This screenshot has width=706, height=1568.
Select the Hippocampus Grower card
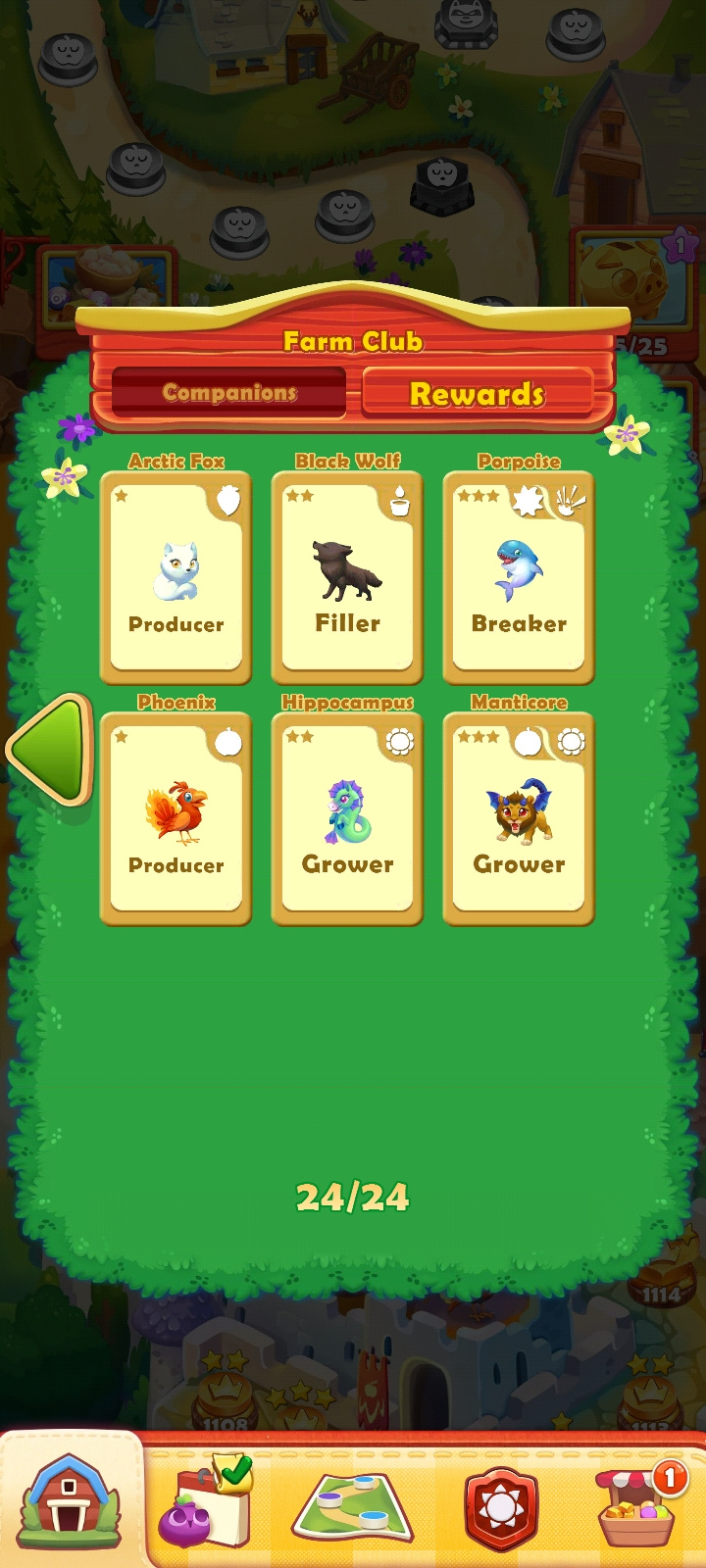(347, 819)
